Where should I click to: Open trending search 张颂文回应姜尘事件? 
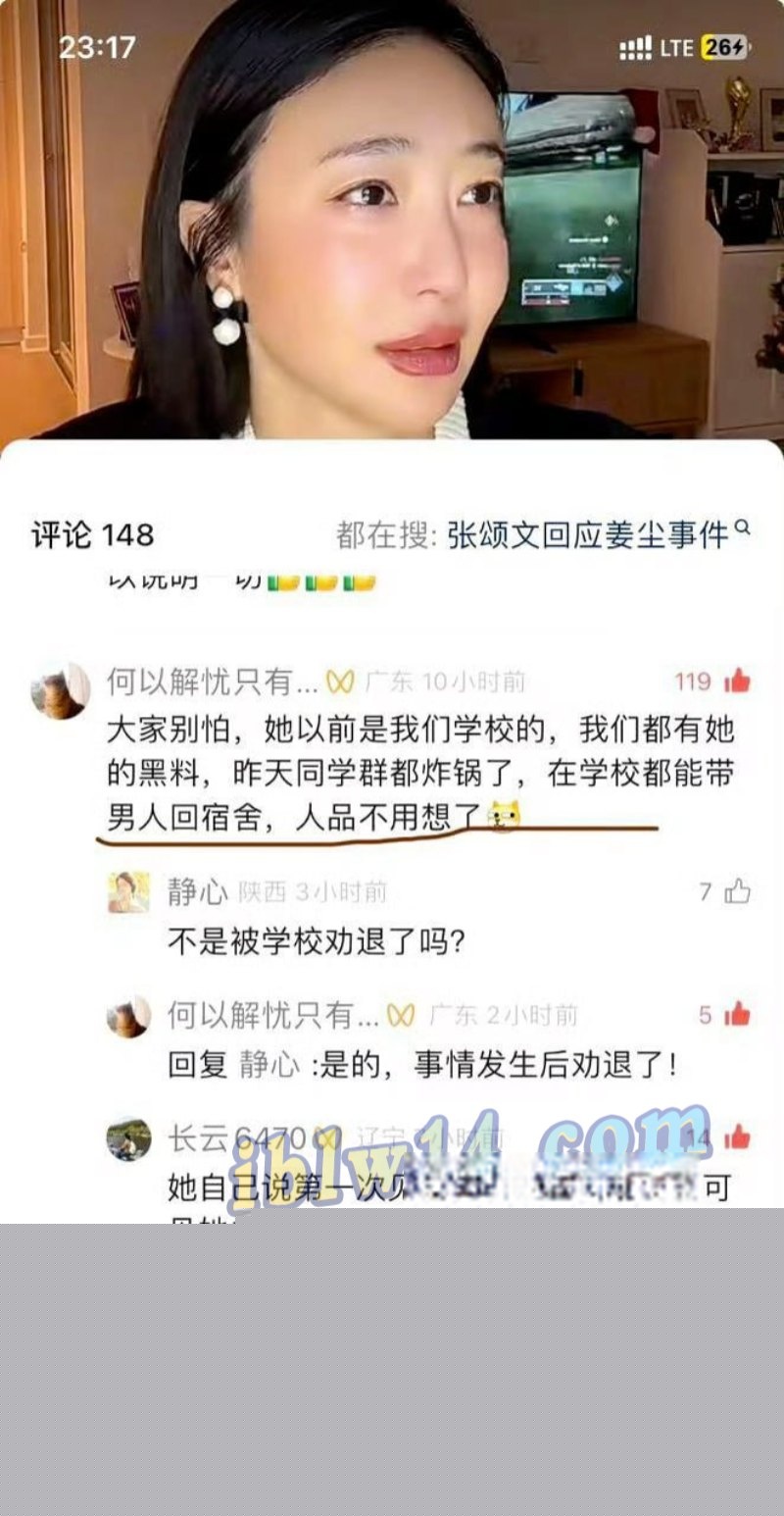(588, 530)
